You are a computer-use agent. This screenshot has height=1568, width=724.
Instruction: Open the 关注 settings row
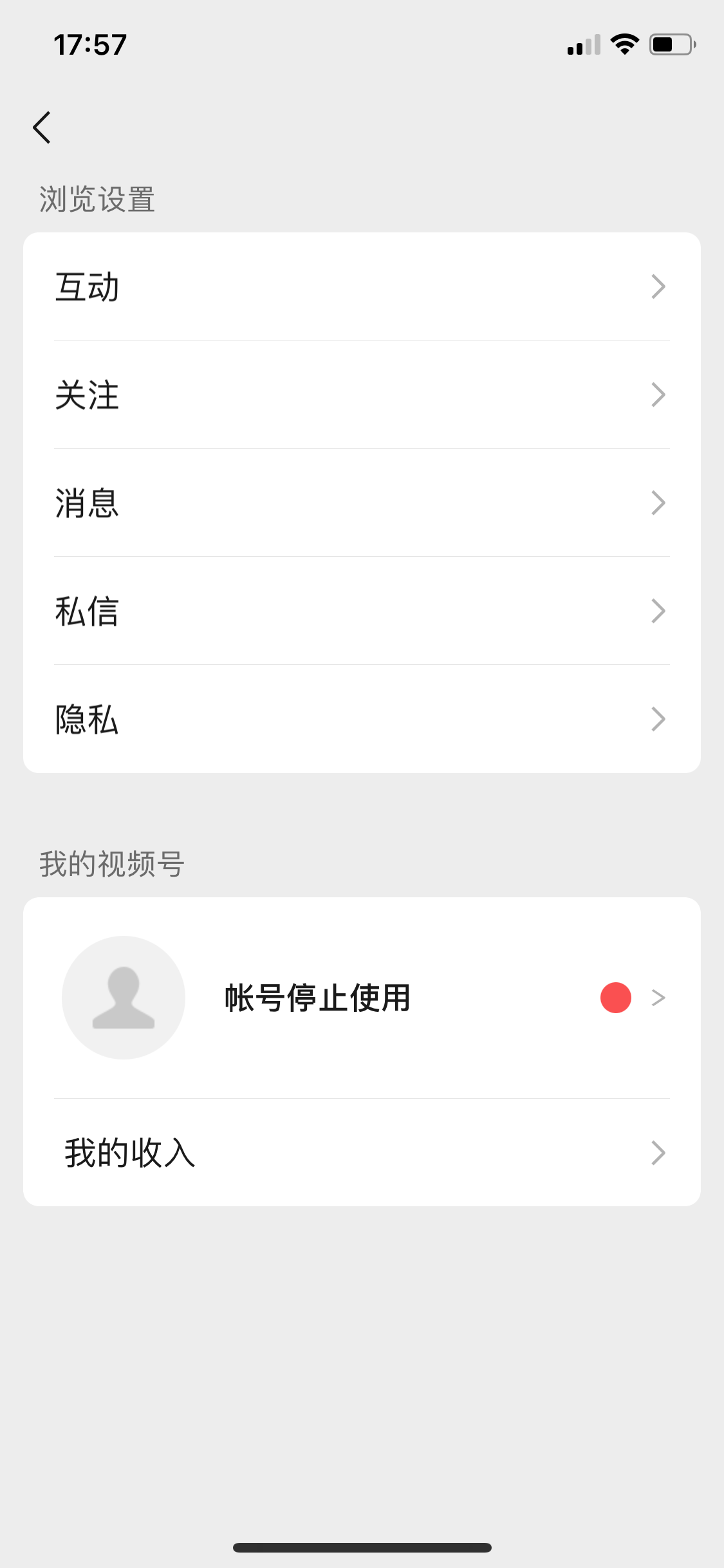[362, 395]
